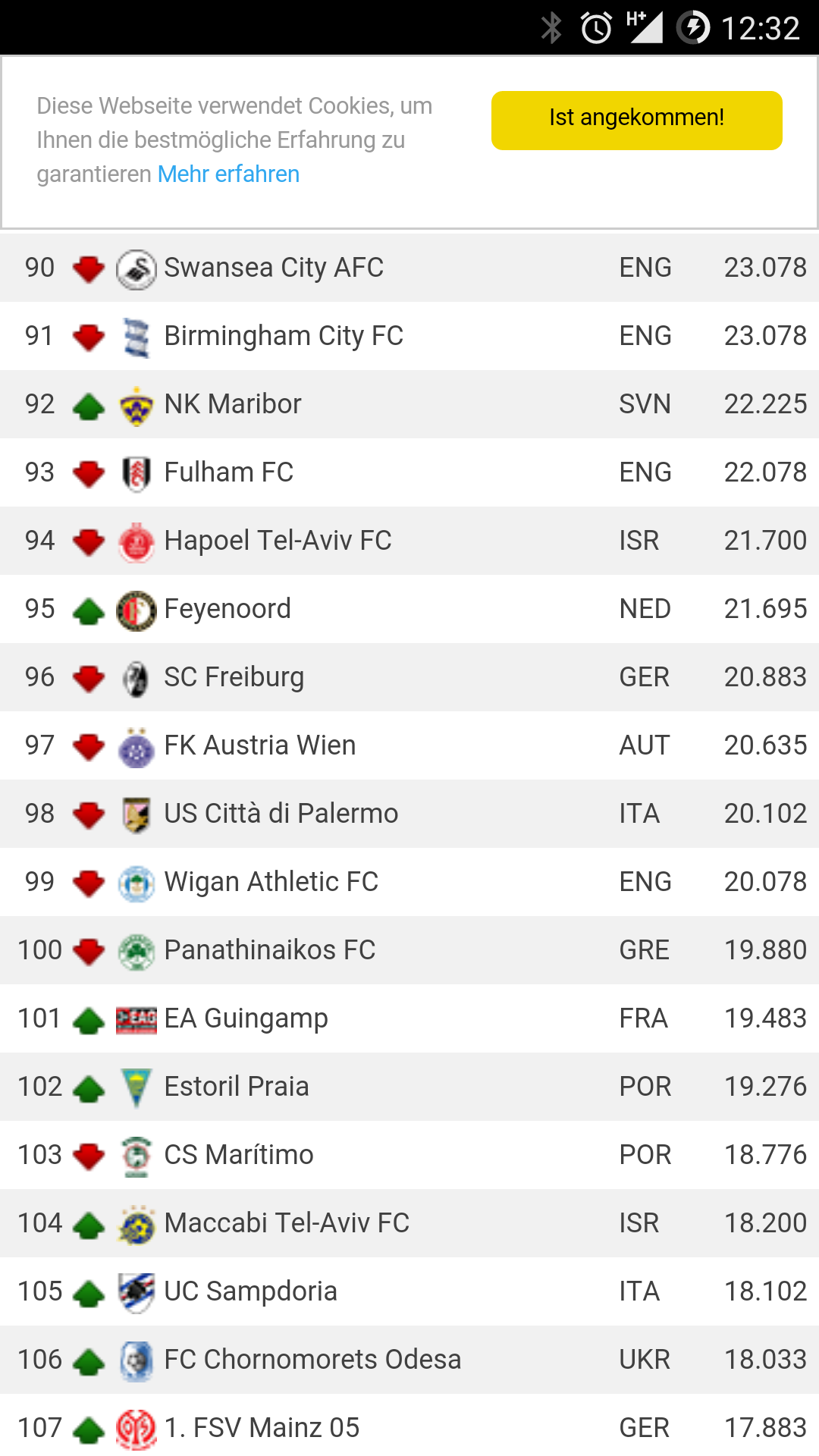
Task: View Feyenoord's ranking entry
Action: pyautogui.click(x=409, y=609)
